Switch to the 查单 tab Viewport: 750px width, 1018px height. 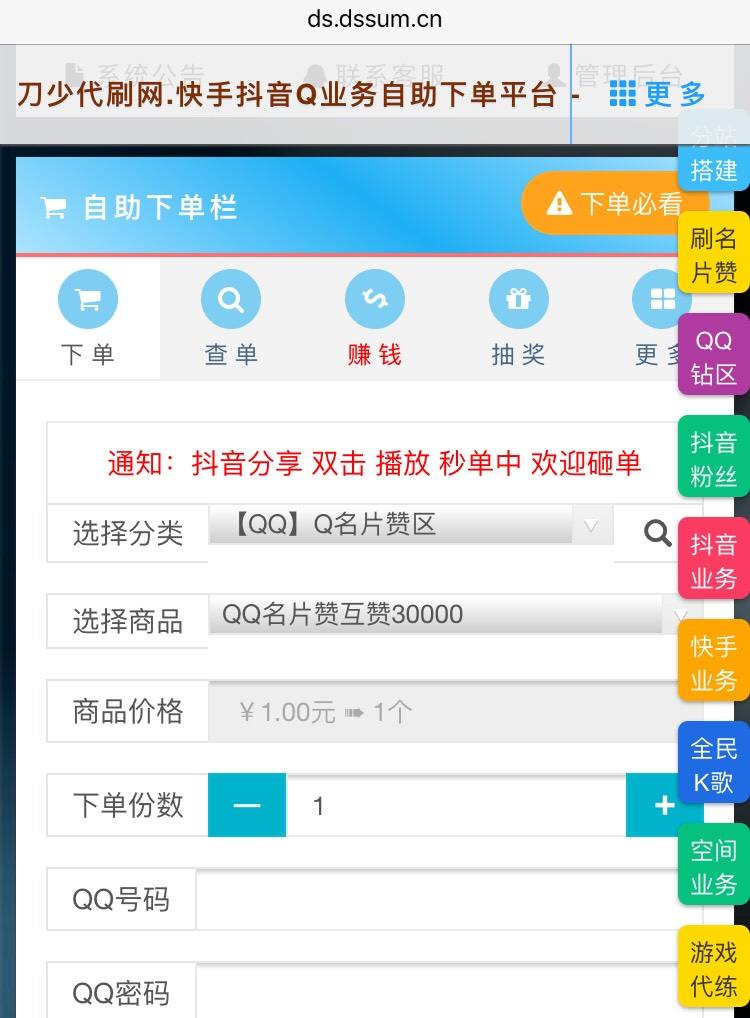pos(231,320)
